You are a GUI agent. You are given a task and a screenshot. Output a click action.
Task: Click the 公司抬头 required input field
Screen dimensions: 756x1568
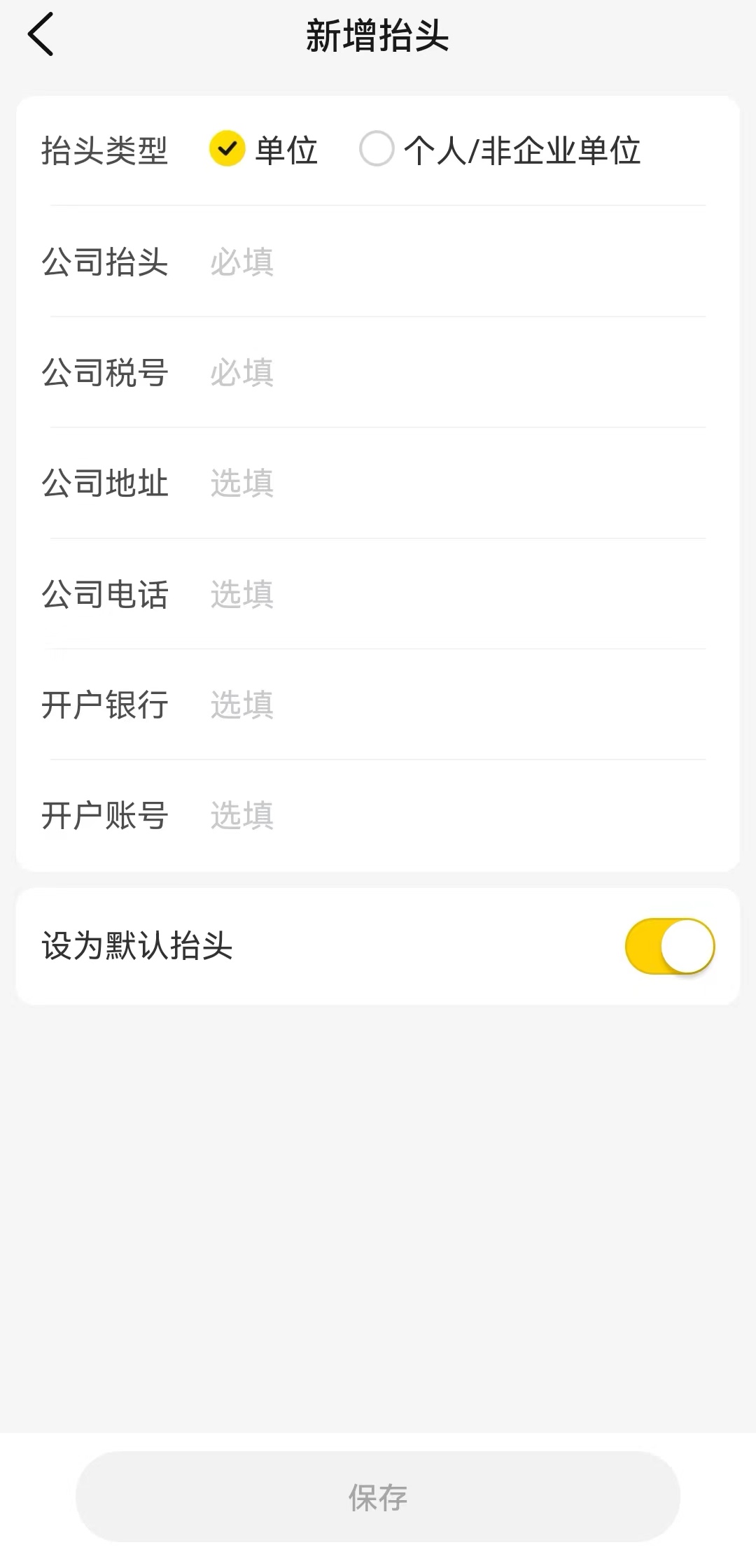point(420,262)
